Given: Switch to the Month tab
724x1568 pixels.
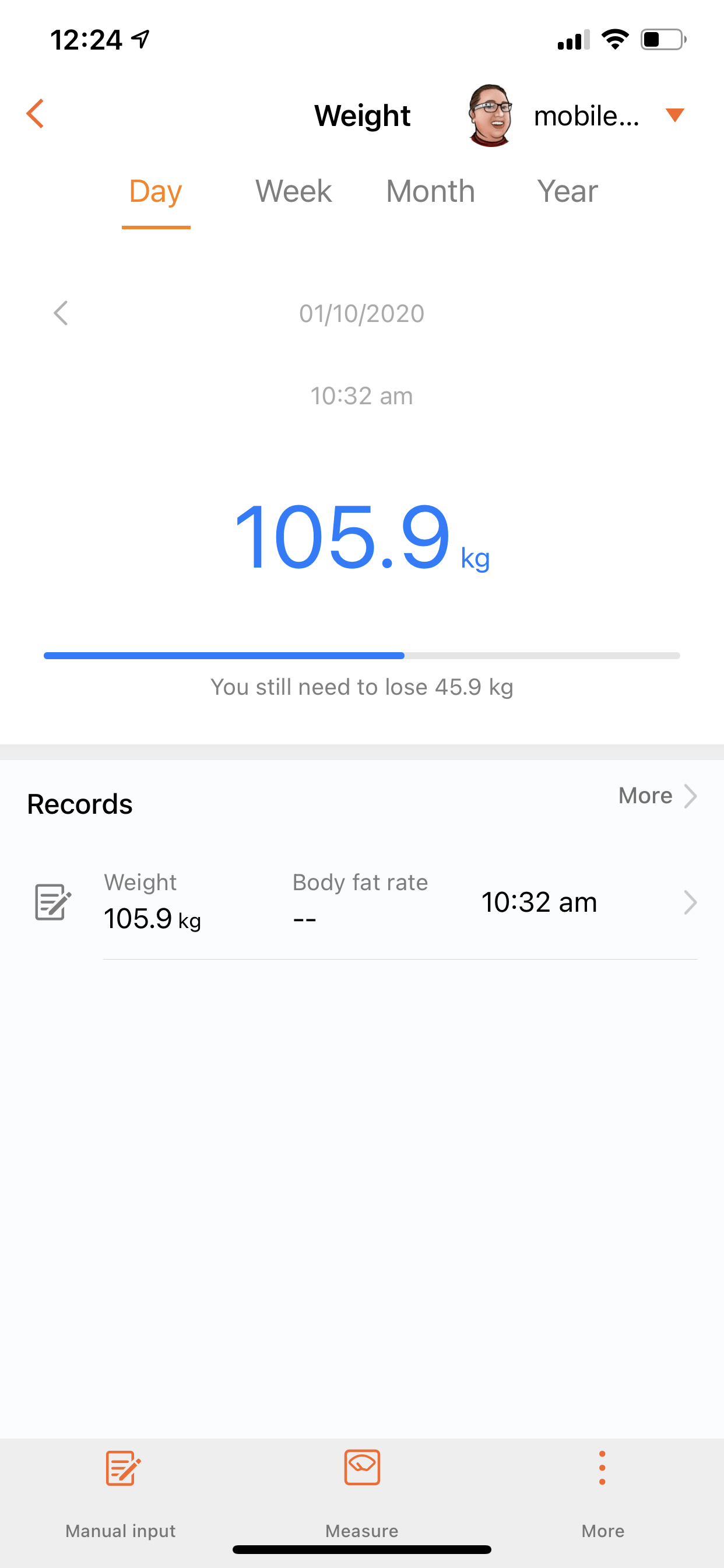Looking at the screenshot, I should click(430, 191).
